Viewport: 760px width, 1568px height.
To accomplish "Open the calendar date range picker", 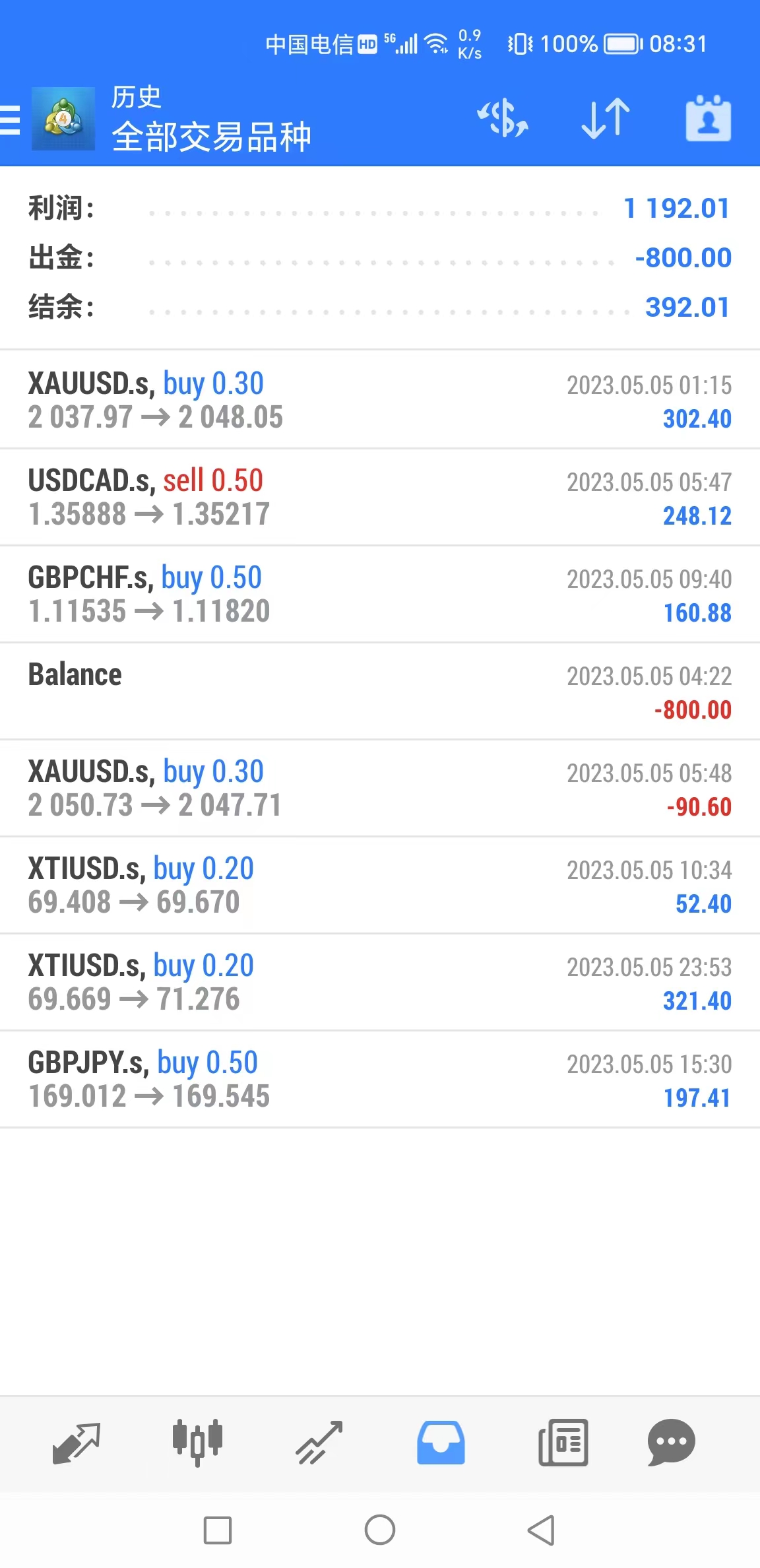I will [708, 119].
